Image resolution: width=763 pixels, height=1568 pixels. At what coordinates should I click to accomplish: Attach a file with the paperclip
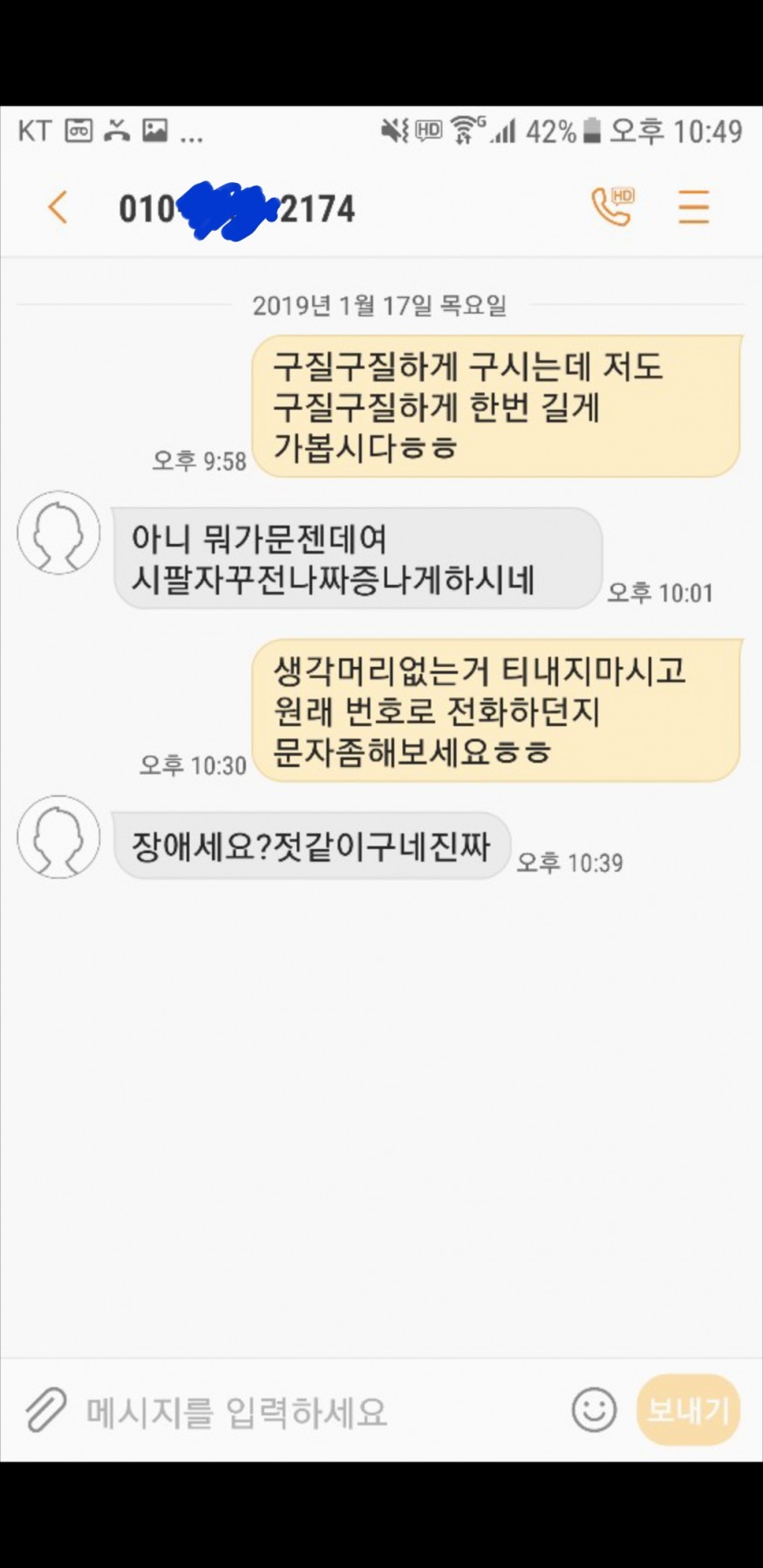(x=45, y=1409)
